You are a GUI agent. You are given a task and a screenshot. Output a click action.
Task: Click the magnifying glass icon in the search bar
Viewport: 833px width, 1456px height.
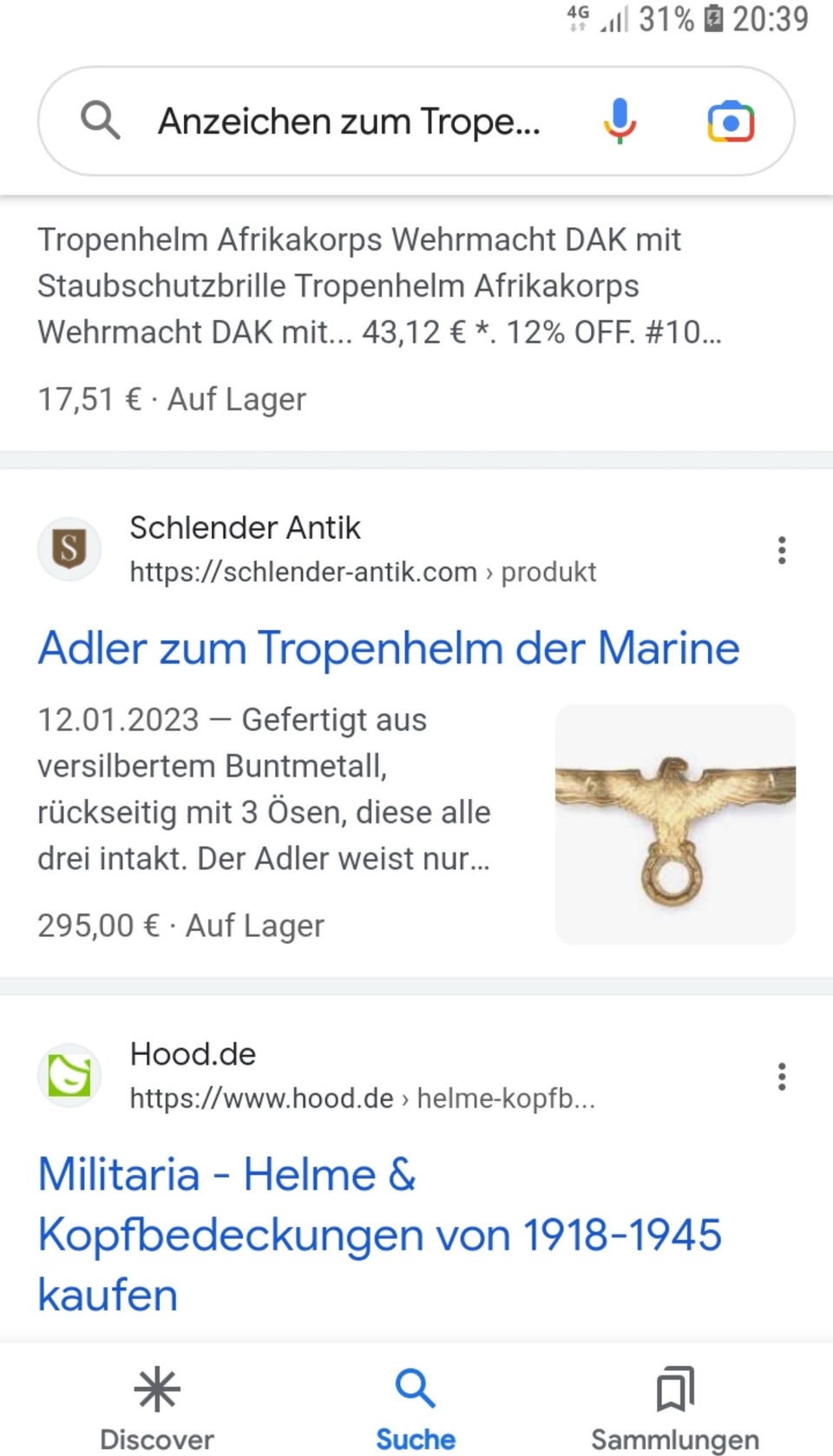point(100,121)
